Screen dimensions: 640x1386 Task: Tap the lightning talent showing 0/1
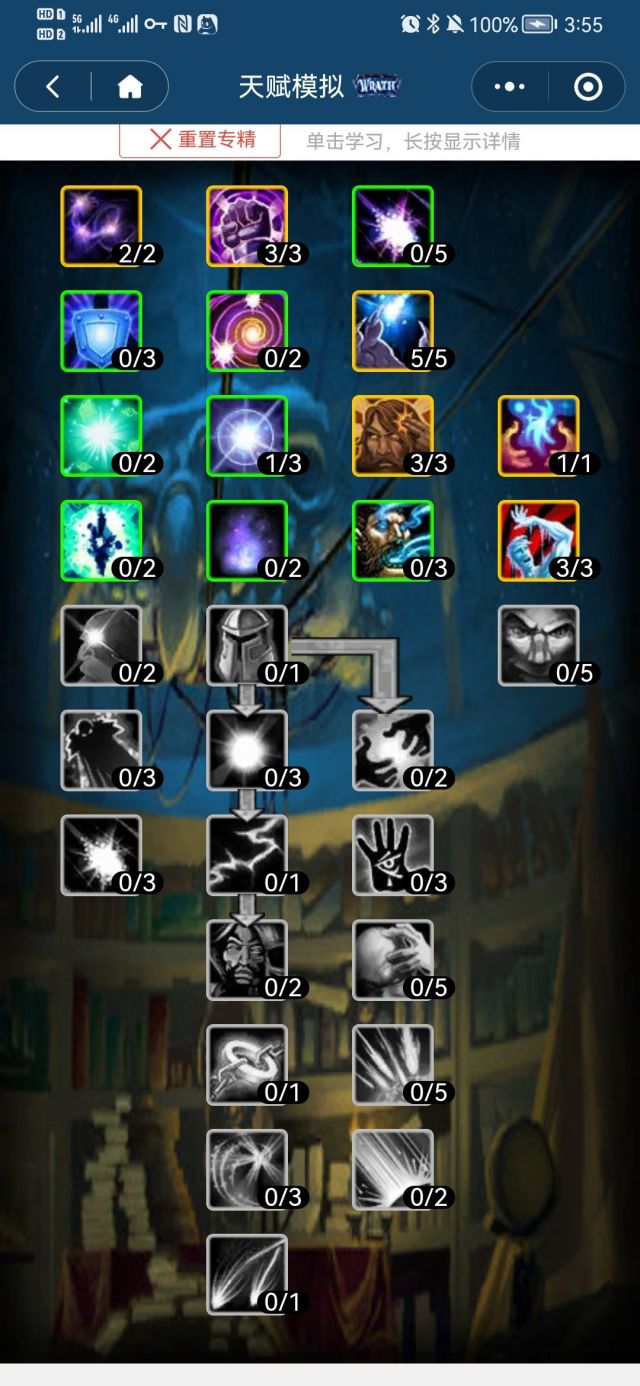coord(247,855)
